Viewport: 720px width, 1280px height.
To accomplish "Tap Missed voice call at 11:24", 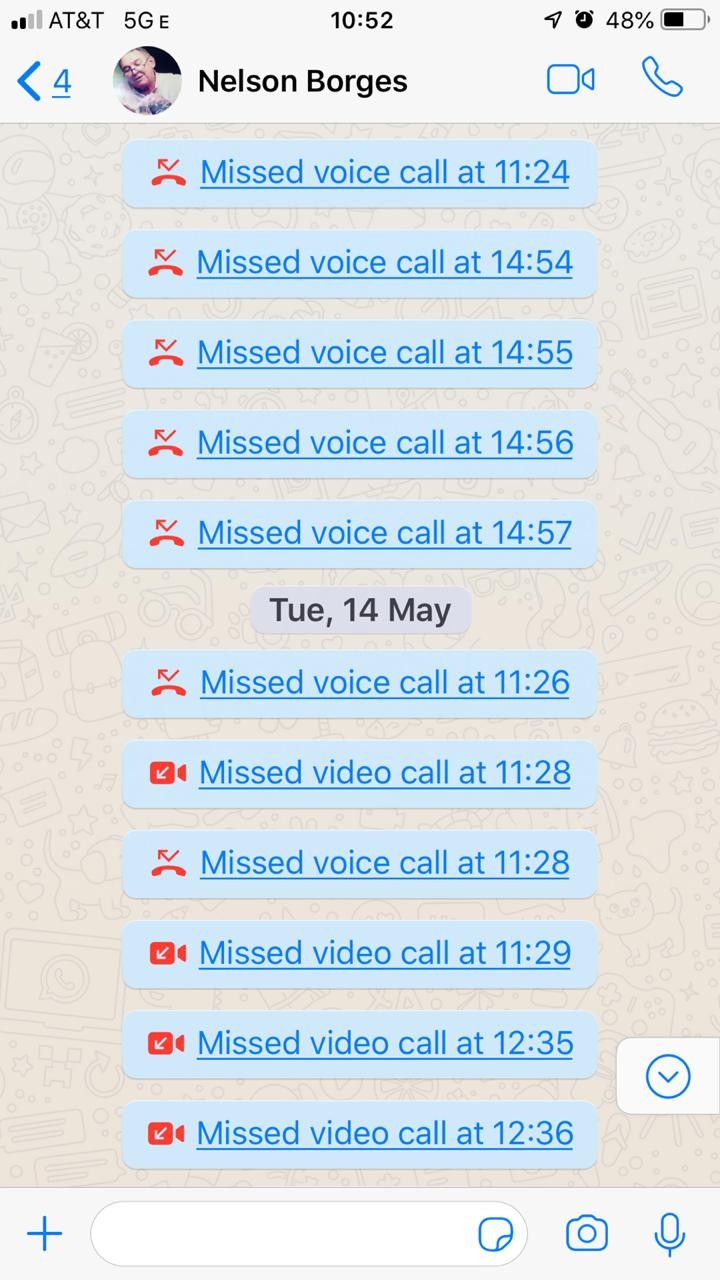I will (384, 172).
